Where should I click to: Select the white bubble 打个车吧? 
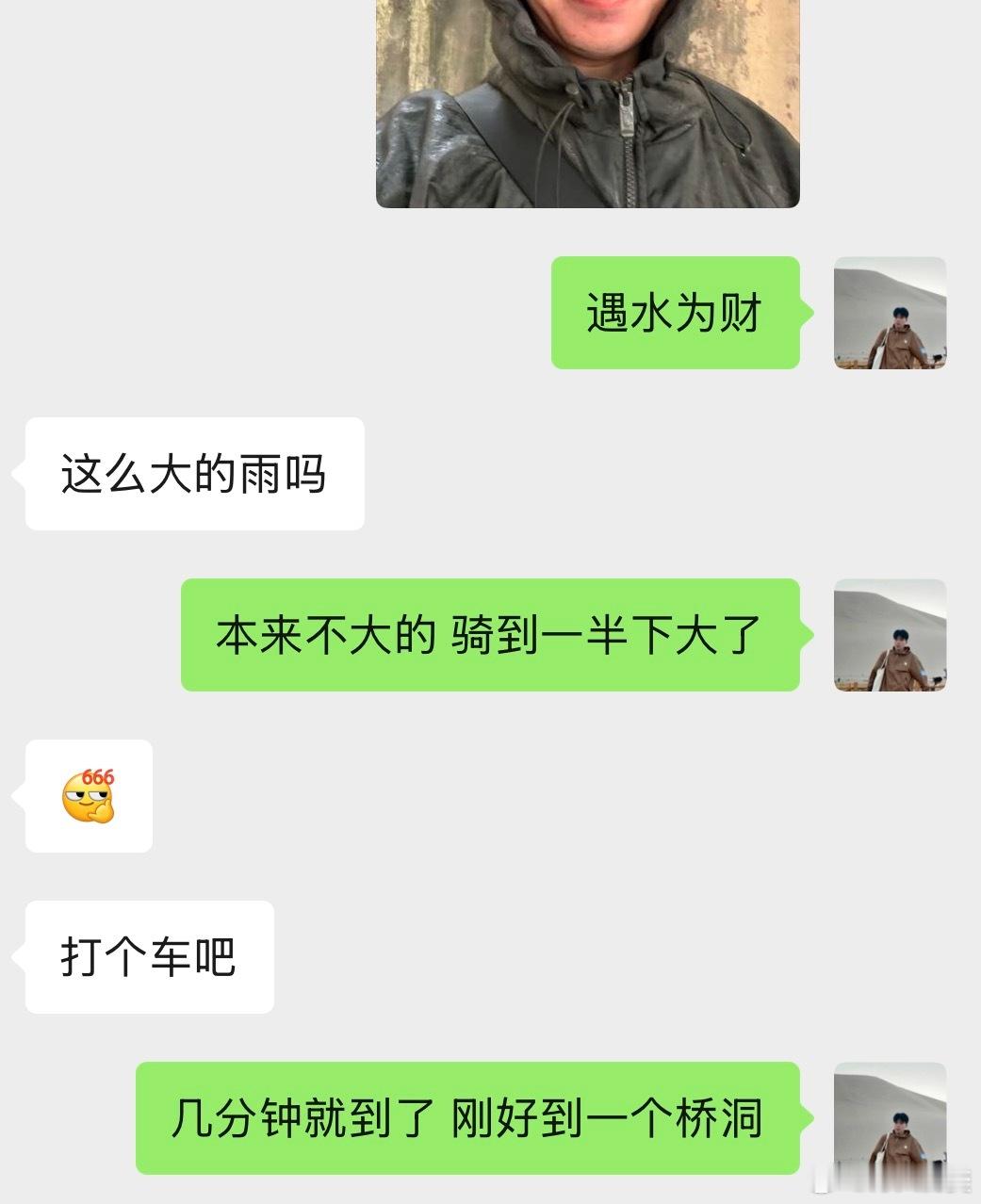click(151, 954)
